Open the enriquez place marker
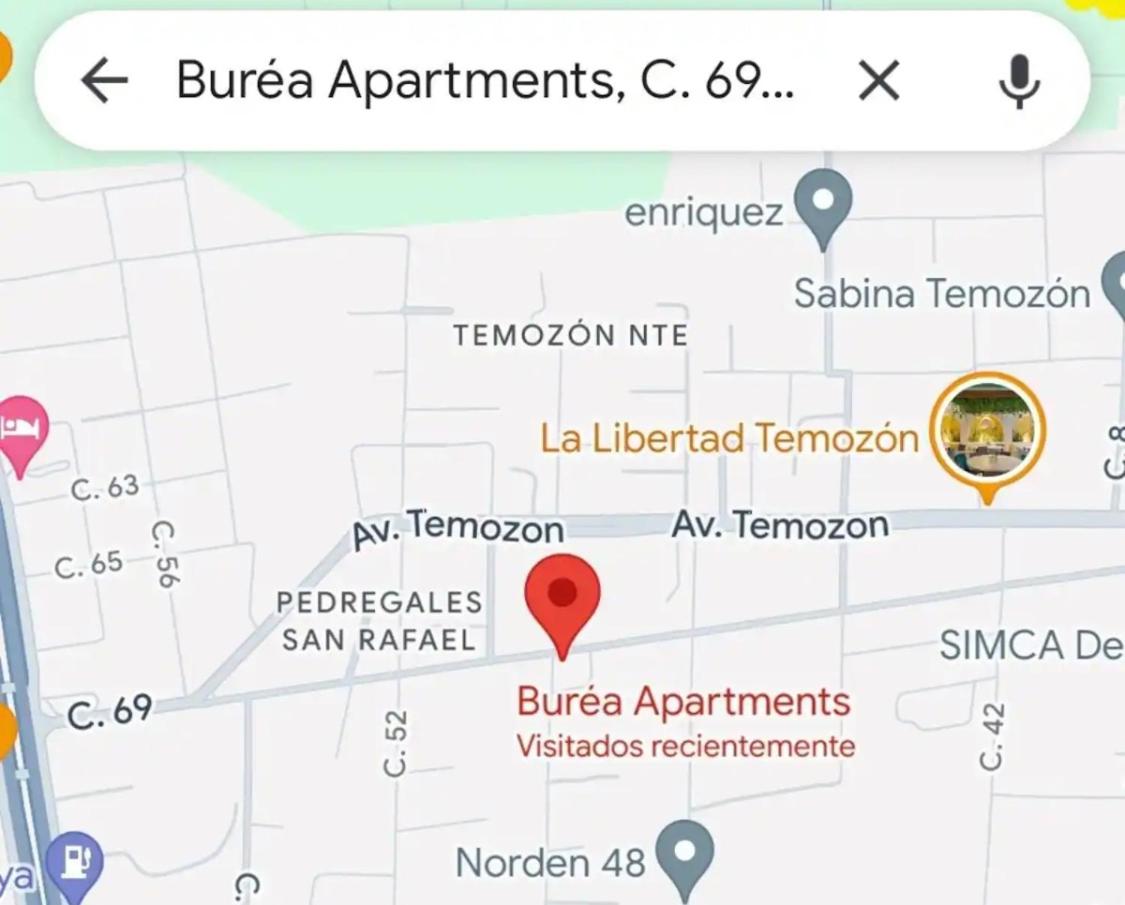Screen dimensions: 1125x905 823,203
